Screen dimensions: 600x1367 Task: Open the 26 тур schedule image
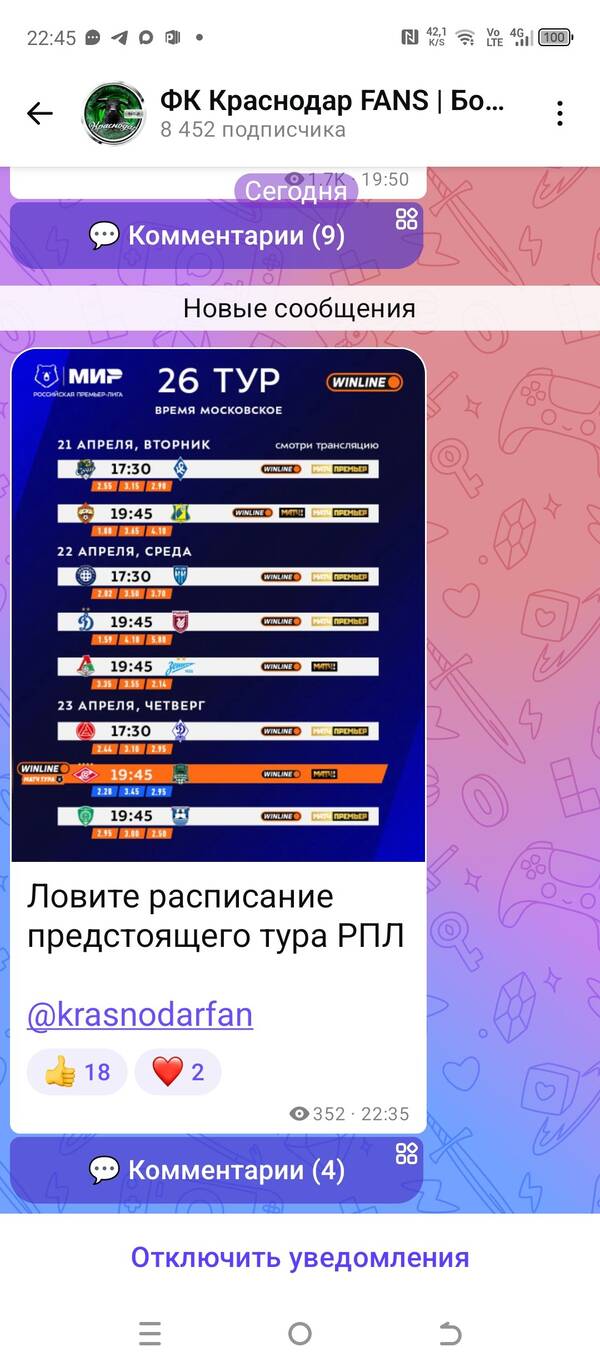pyautogui.click(x=218, y=604)
